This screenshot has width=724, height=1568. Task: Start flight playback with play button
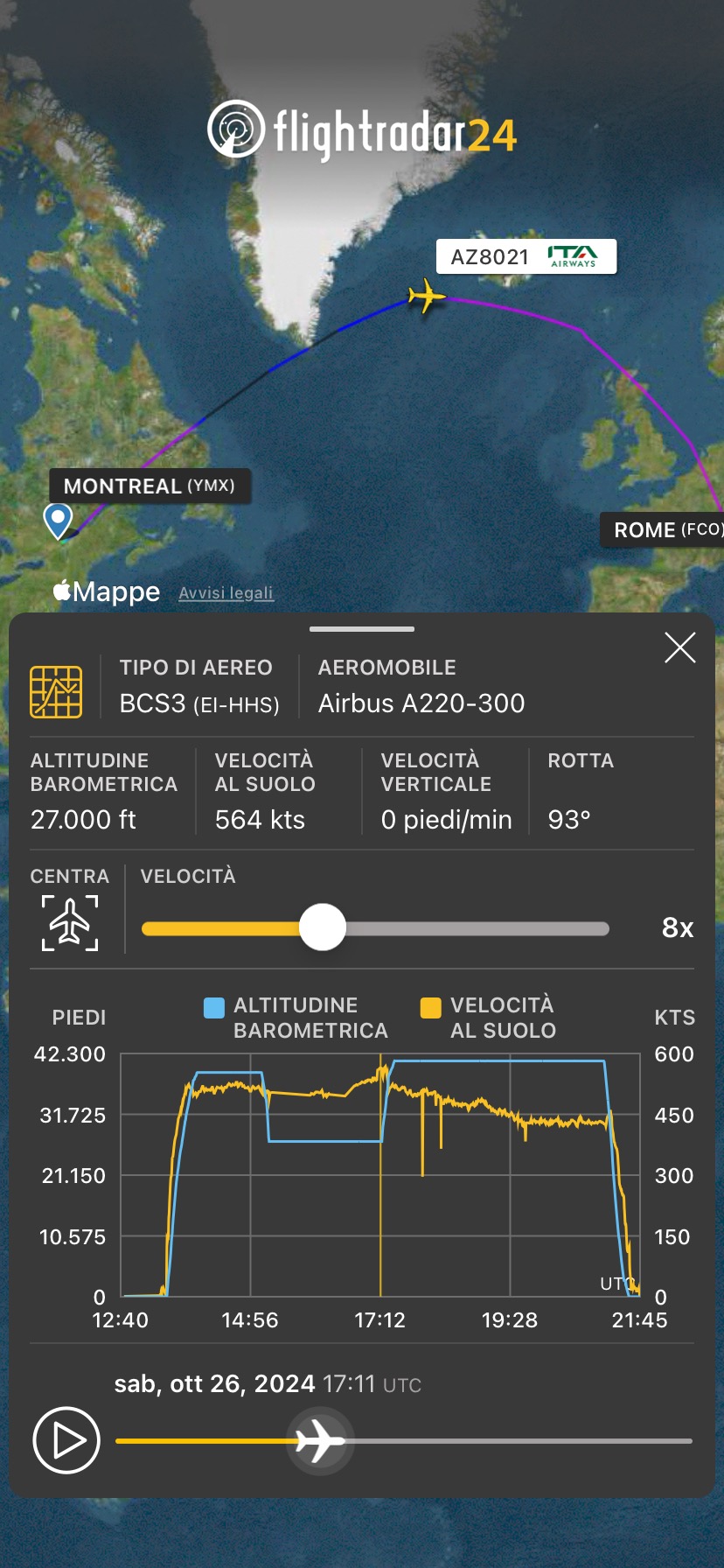(x=66, y=1440)
